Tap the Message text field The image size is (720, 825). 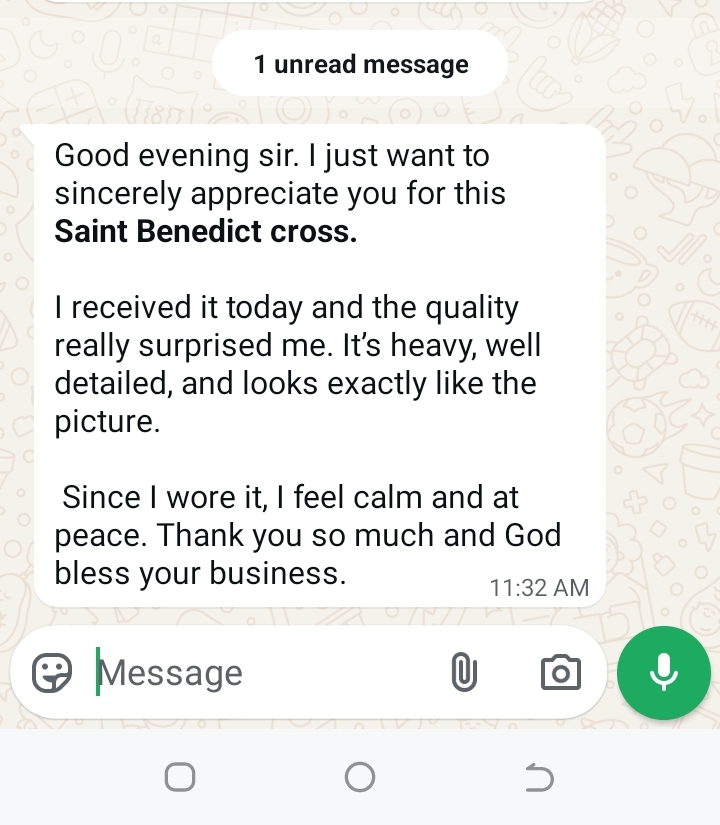click(x=260, y=673)
